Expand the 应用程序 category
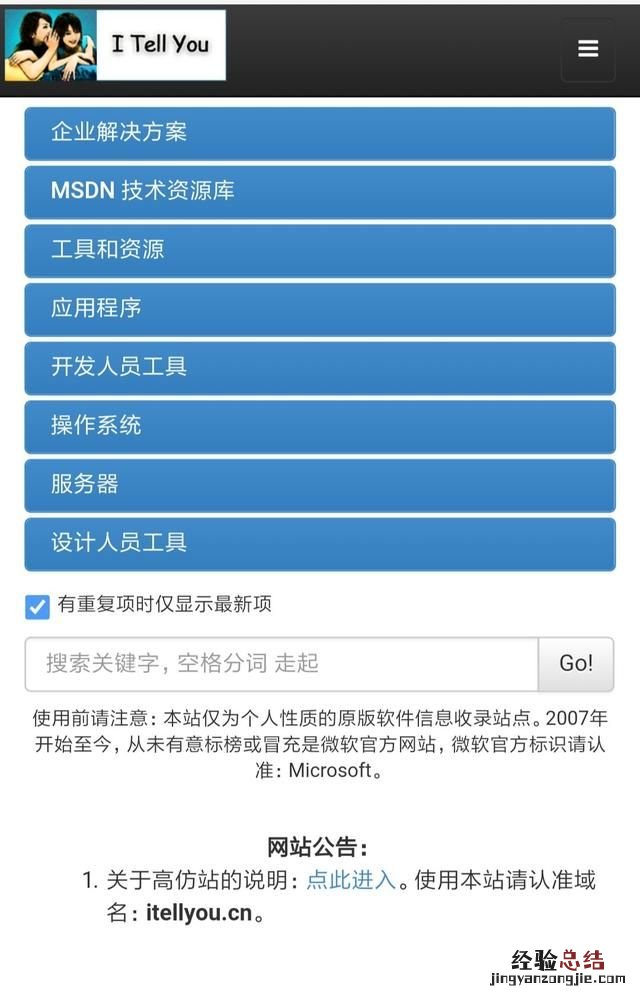 [319, 309]
